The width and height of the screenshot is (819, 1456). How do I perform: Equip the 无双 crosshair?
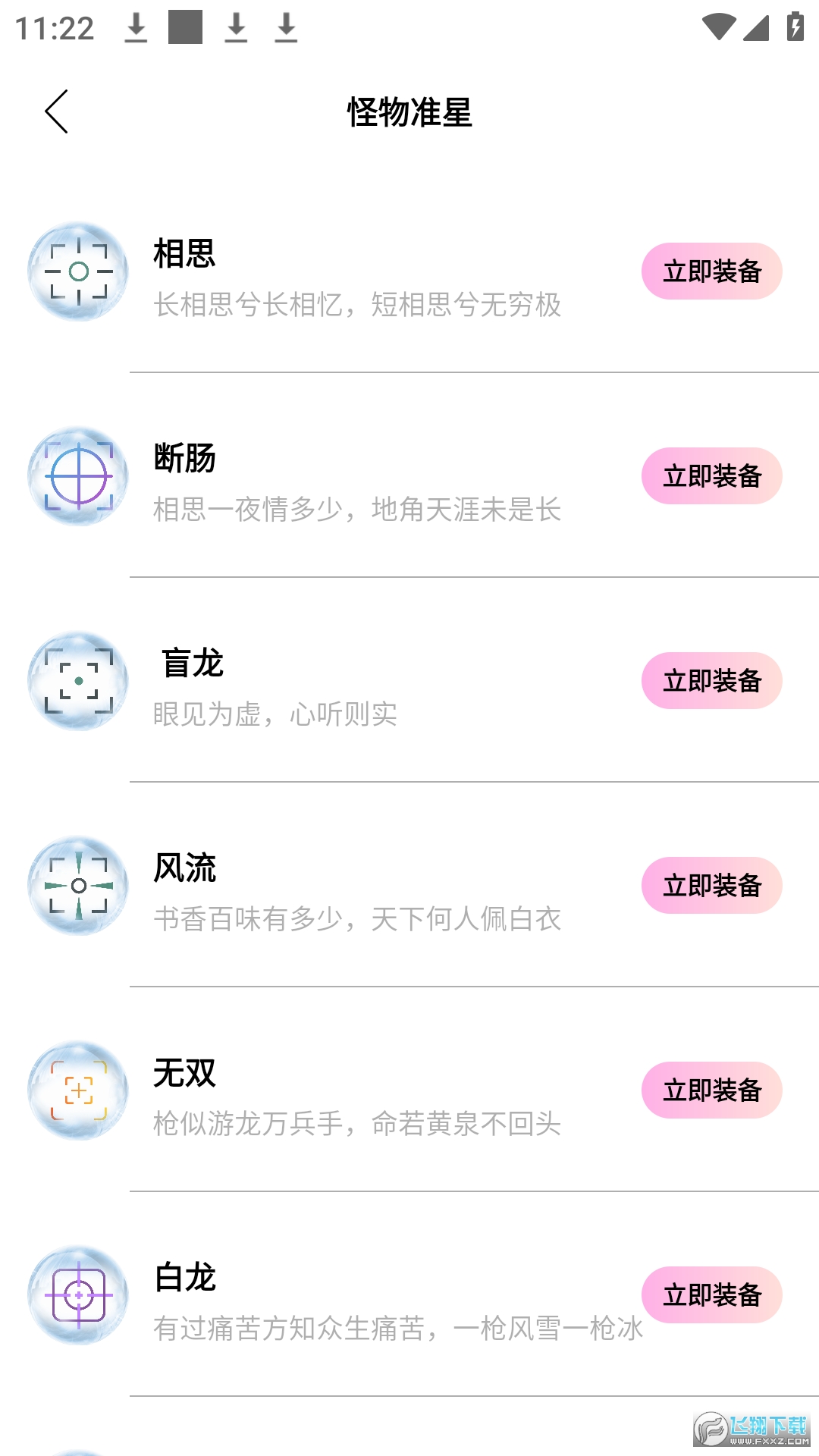711,1090
